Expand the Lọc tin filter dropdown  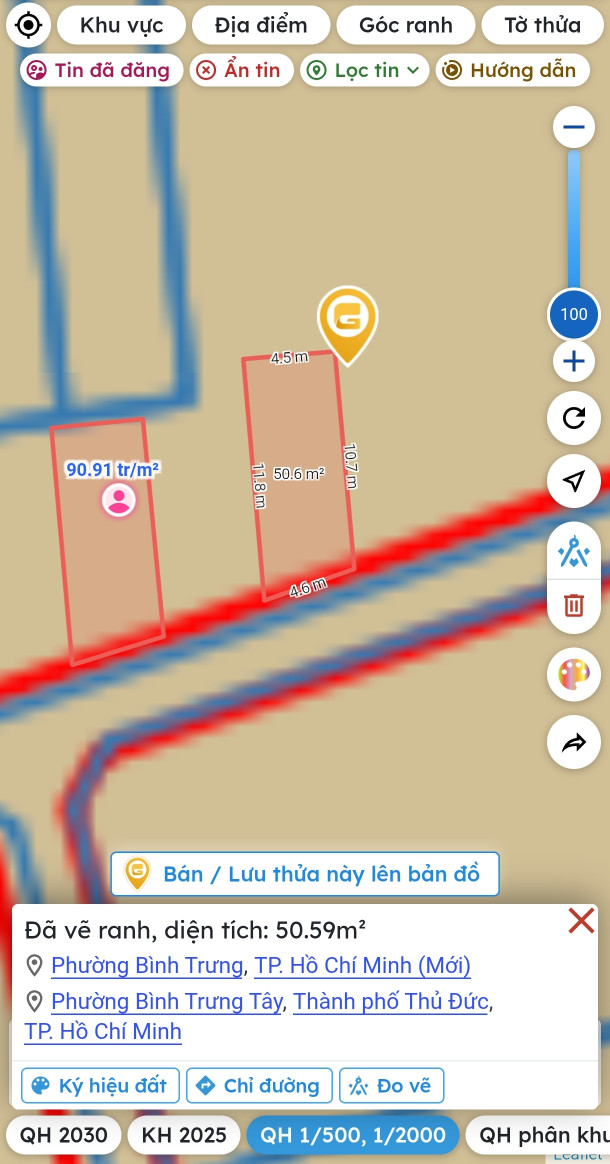(x=365, y=71)
